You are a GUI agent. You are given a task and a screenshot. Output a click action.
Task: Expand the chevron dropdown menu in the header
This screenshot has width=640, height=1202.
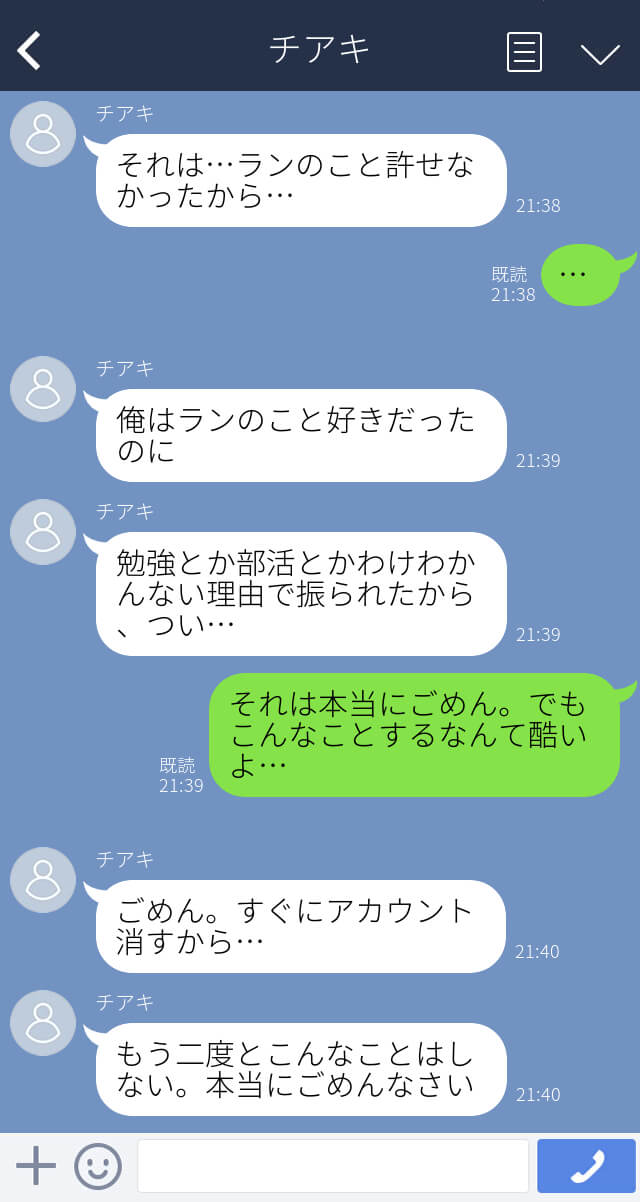(x=600, y=53)
